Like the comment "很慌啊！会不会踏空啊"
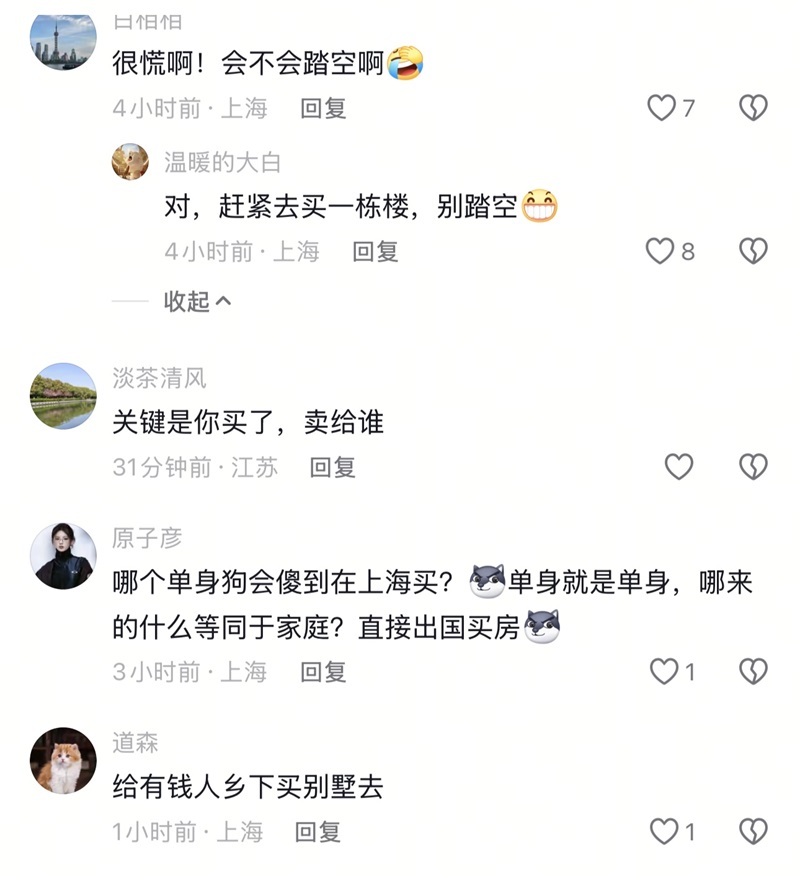This screenshot has height=875, width=800. [662, 108]
